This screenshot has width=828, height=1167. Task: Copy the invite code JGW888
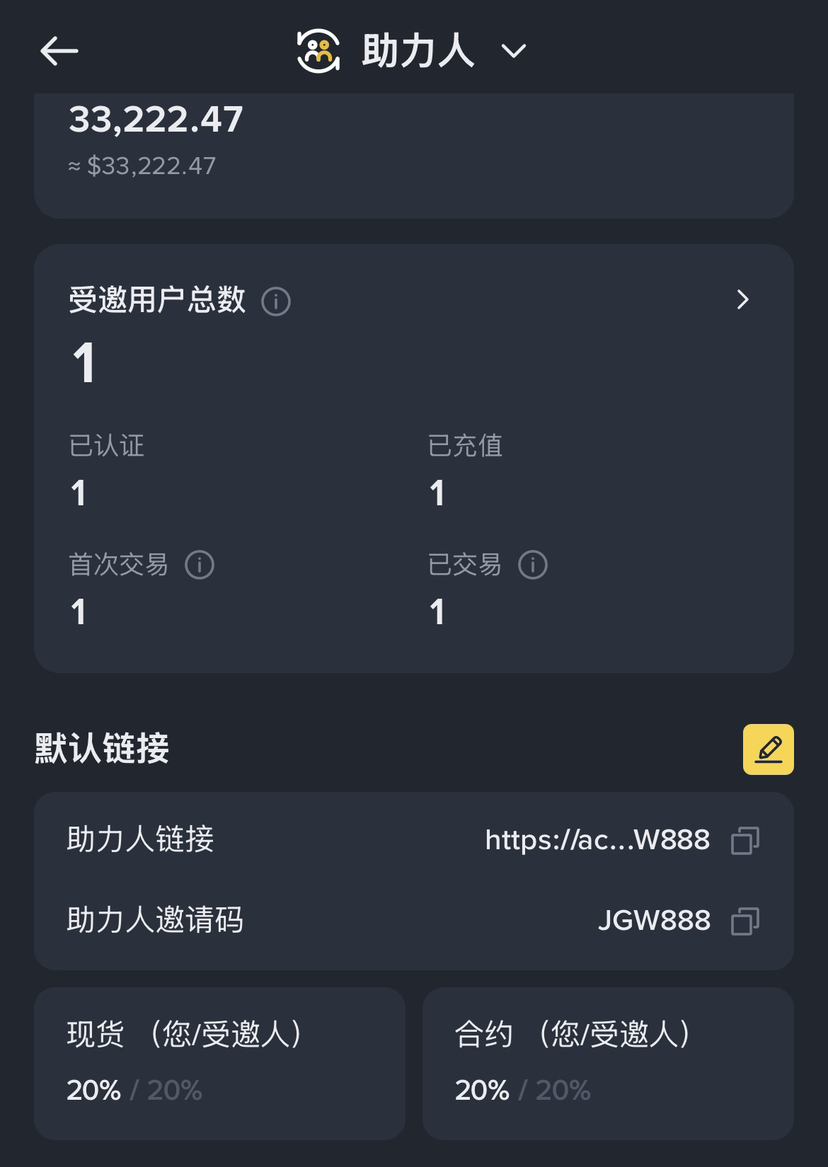coord(745,921)
